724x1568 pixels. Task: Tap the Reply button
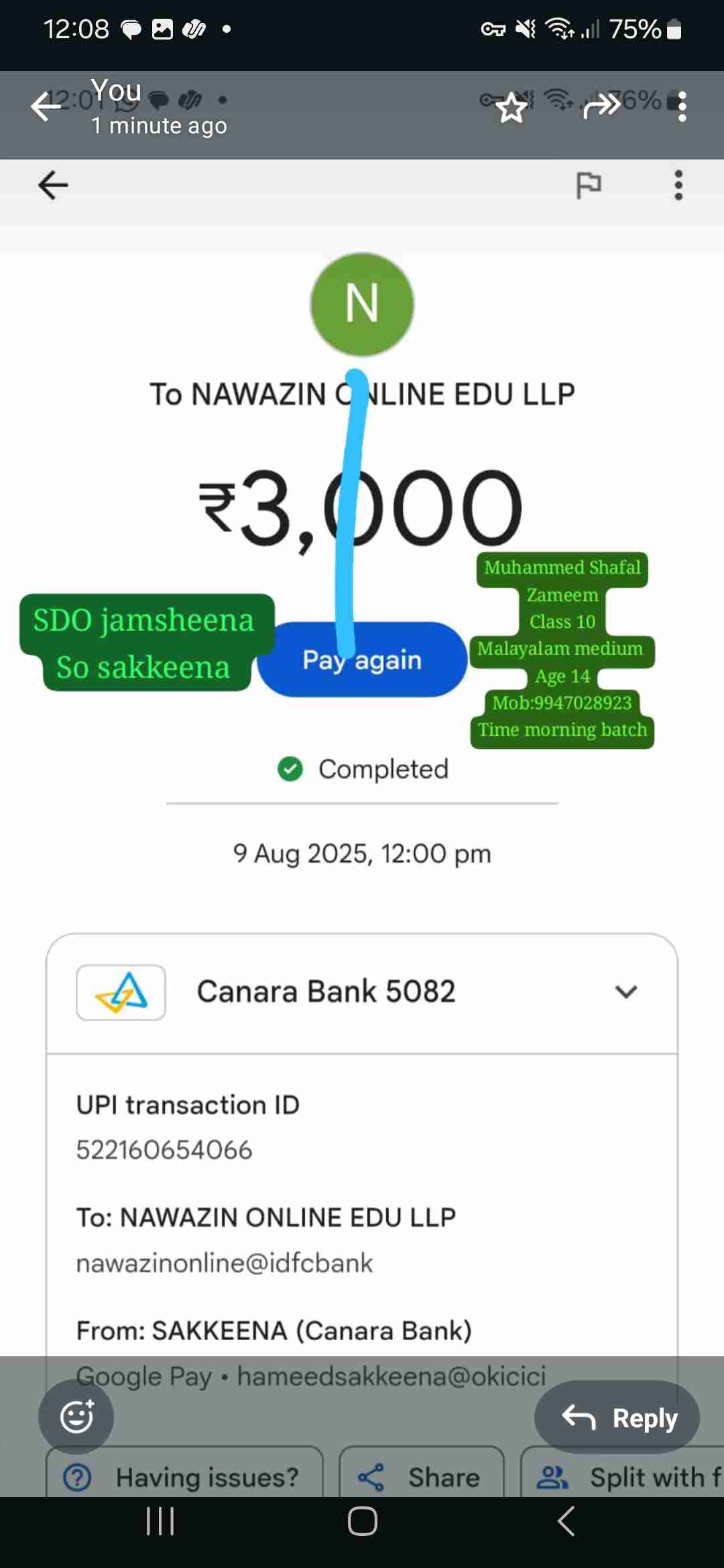[617, 1417]
